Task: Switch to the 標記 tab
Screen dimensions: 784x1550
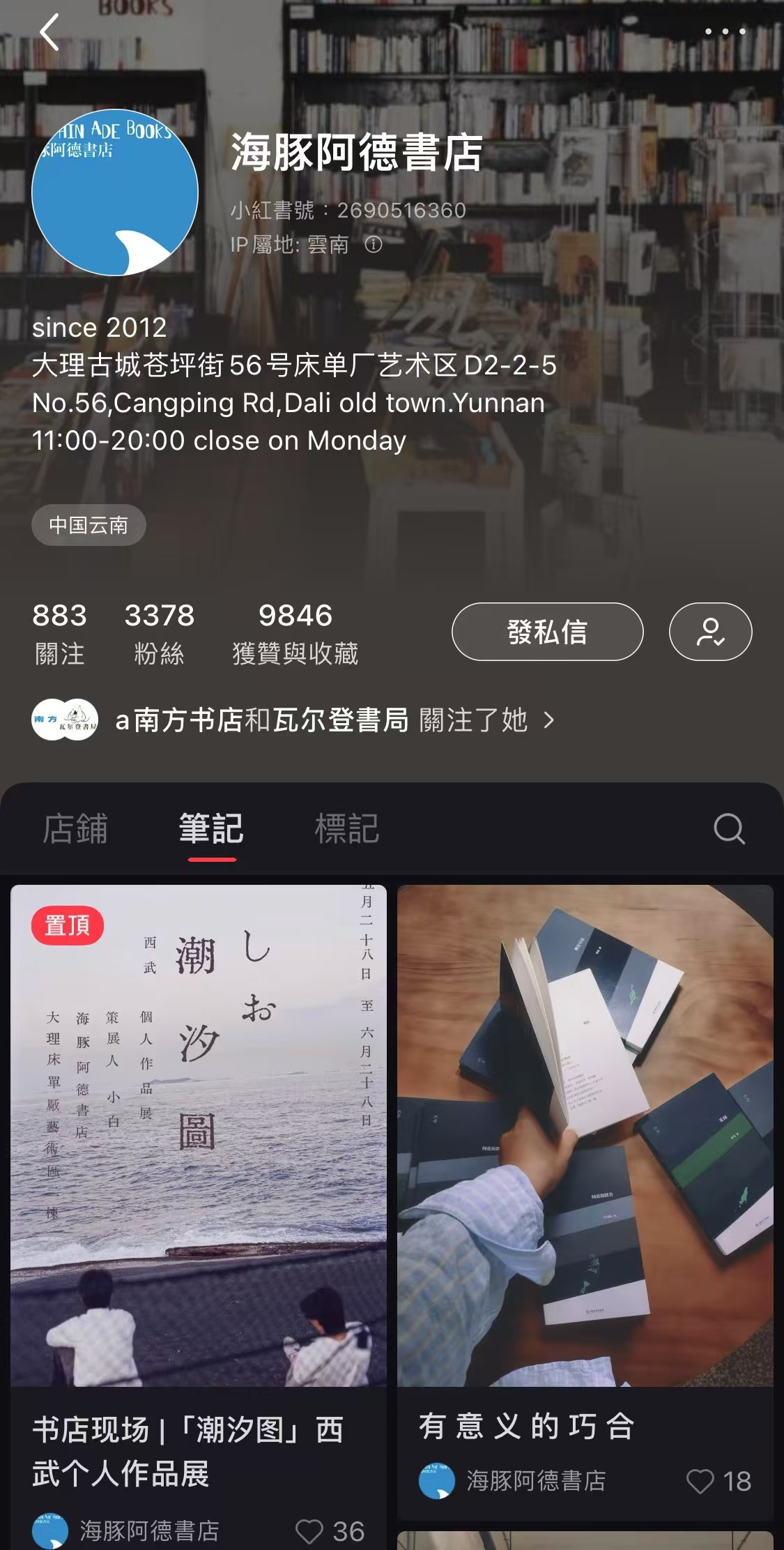Action: pyautogui.click(x=346, y=828)
